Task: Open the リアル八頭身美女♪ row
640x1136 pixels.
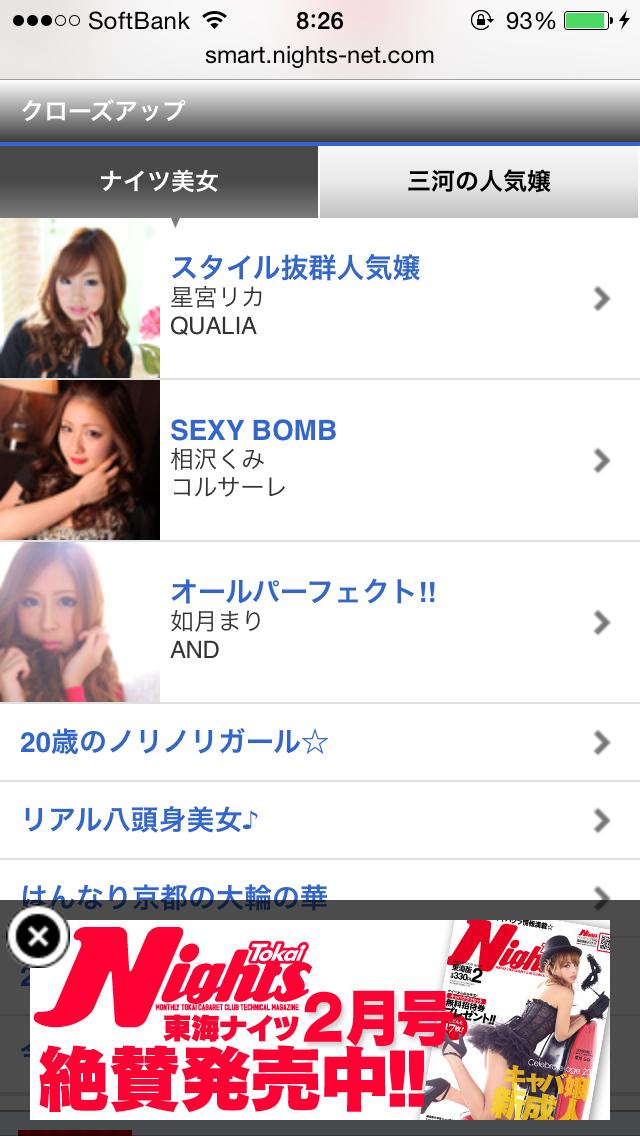Action: pyautogui.click(x=320, y=820)
